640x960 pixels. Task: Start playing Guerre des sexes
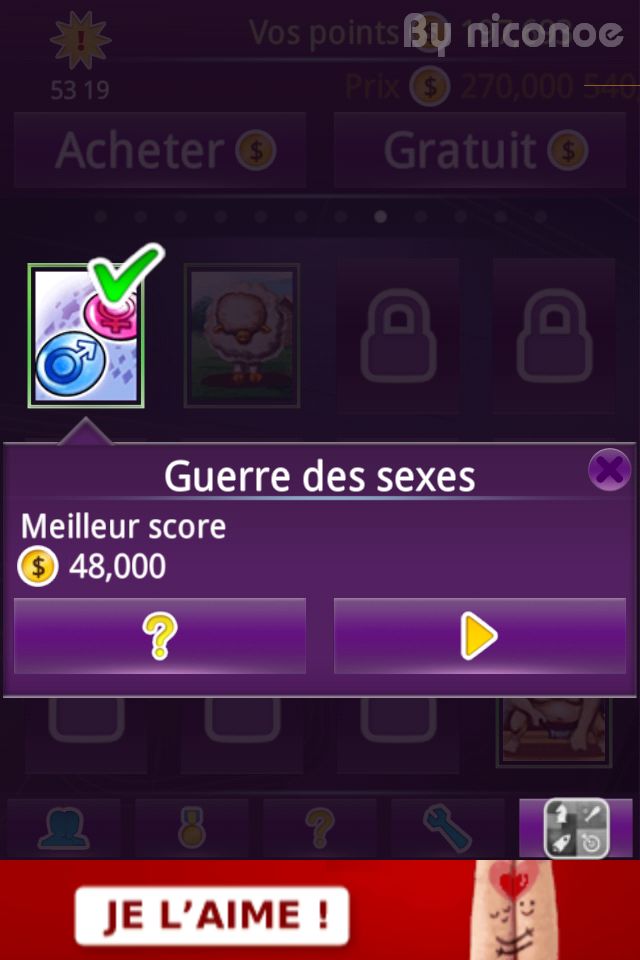pyautogui.click(x=479, y=636)
